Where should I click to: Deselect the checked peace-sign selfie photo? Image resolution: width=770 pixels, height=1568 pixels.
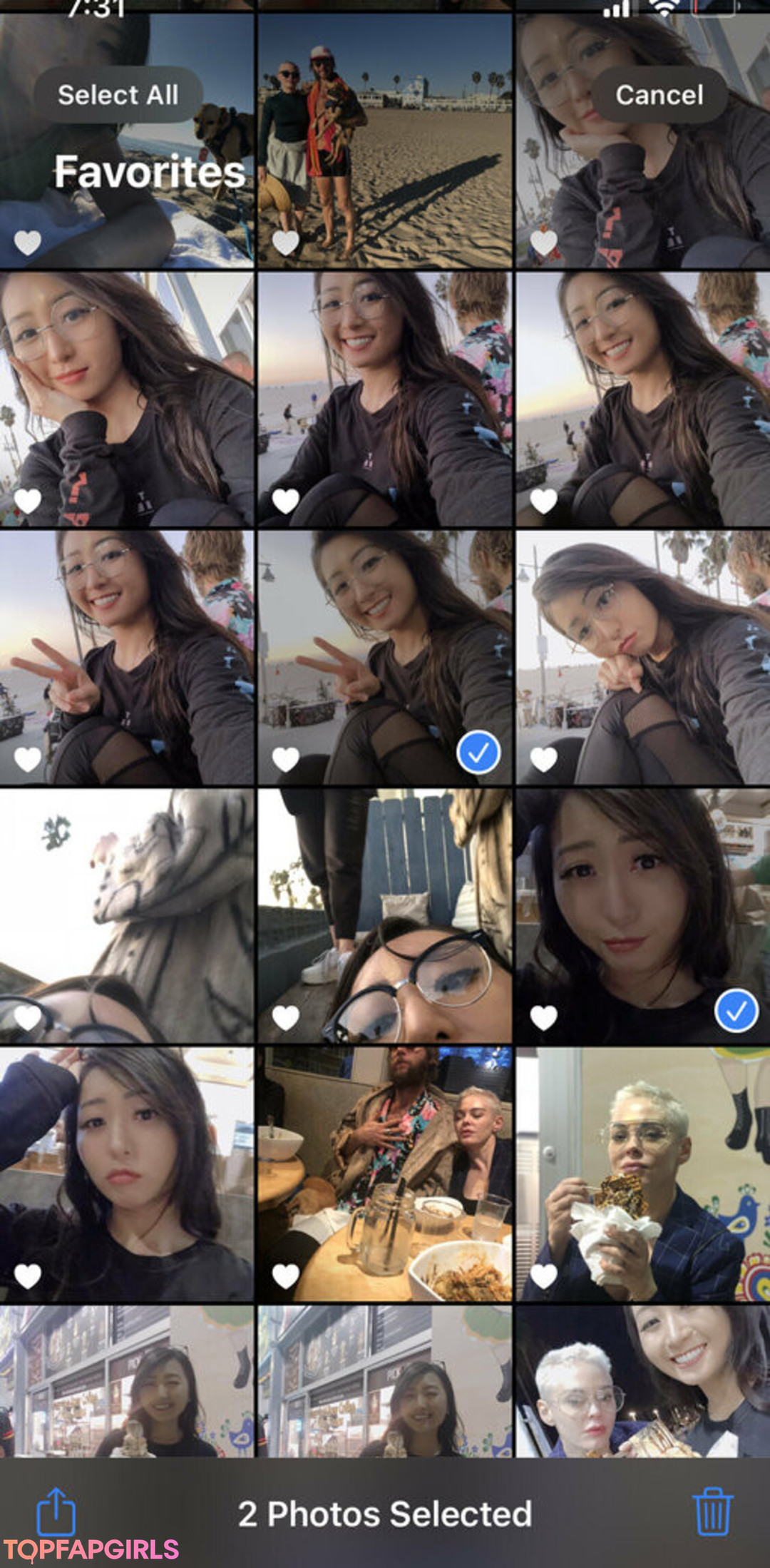[385, 658]
